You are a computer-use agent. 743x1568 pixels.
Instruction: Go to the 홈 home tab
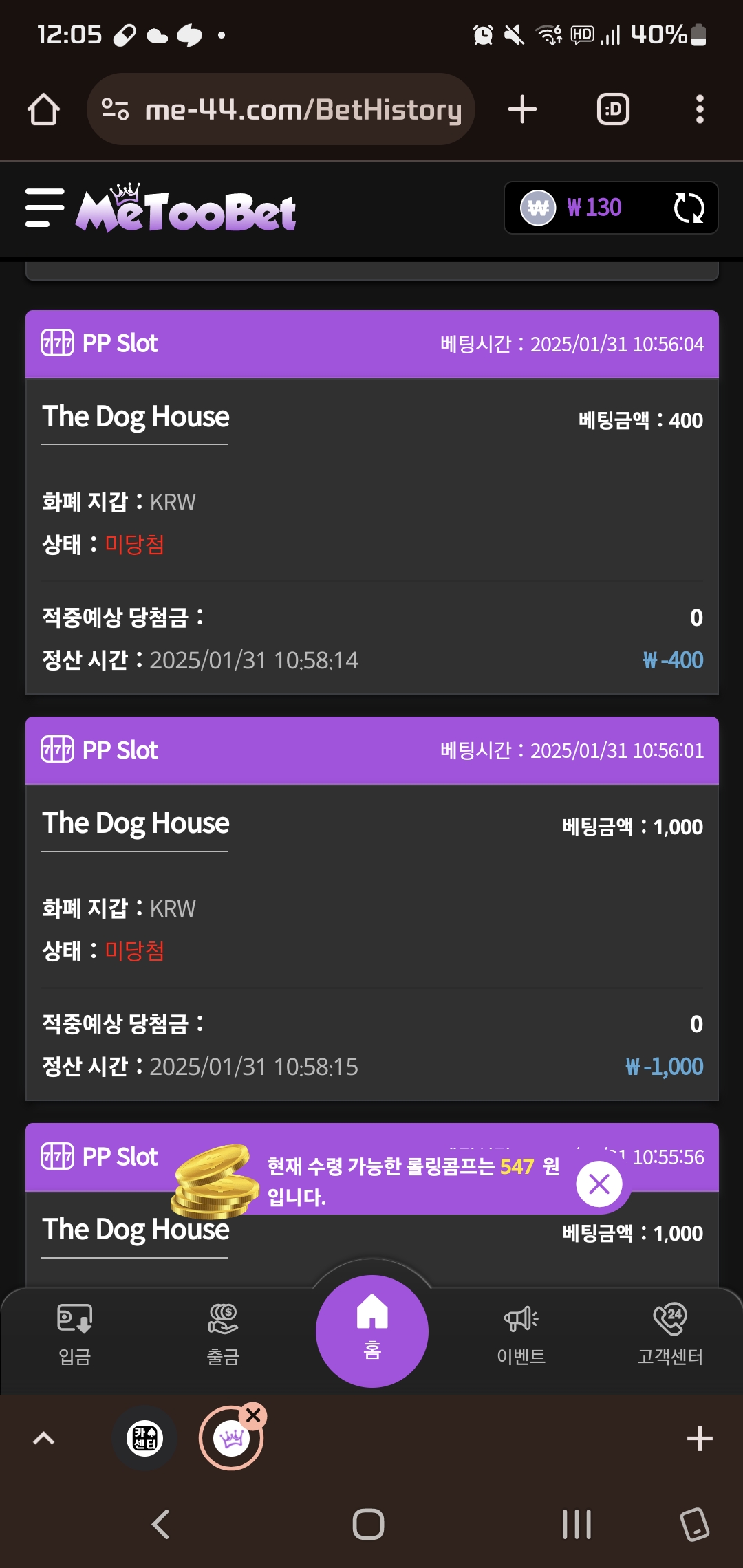(x=372, y=1331)
